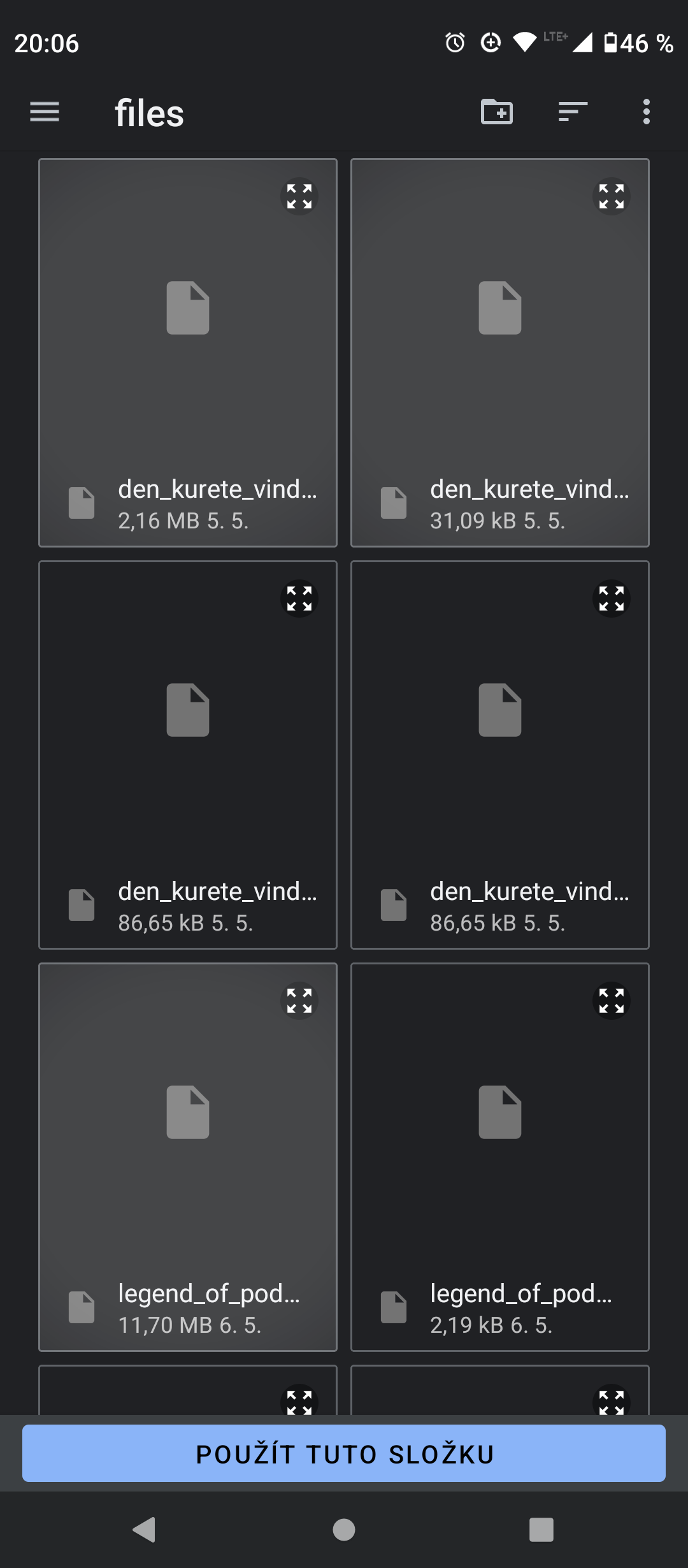Open the overflow menu
The width and height of the screenshot is (688, 1568).
(646, 112)
